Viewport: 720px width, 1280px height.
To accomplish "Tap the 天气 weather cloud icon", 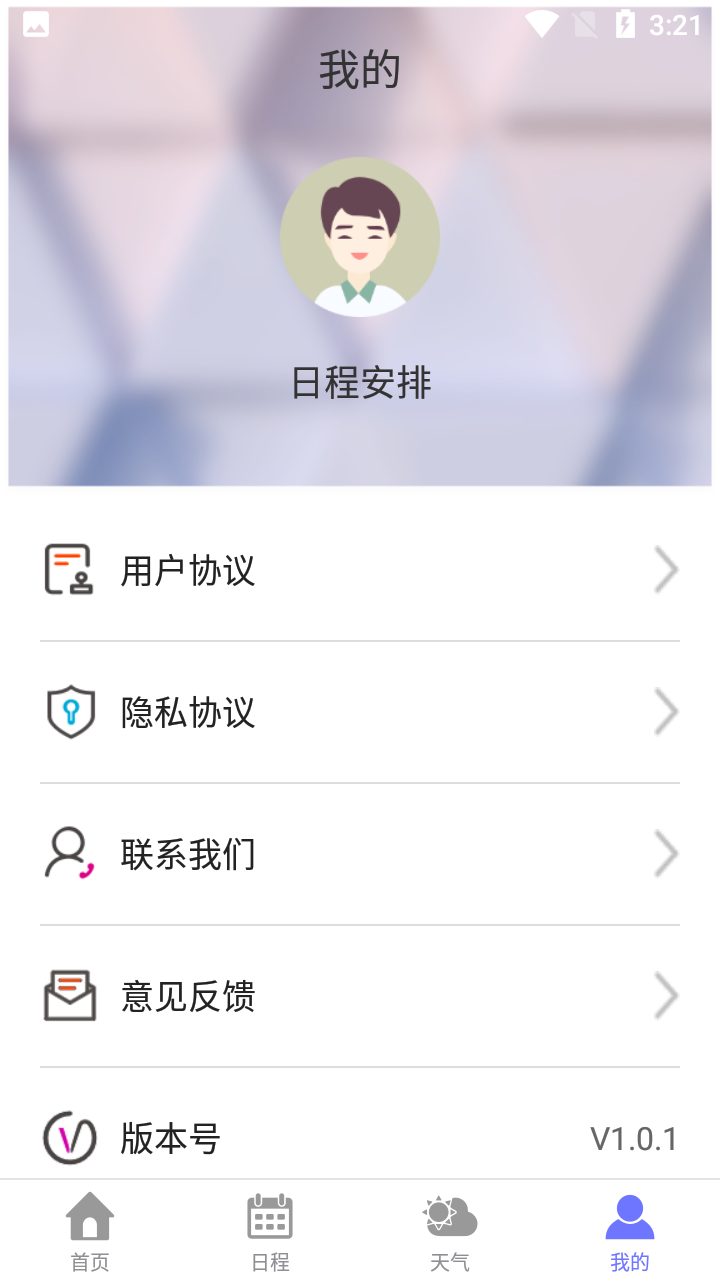I will (x=450, y=1216).
